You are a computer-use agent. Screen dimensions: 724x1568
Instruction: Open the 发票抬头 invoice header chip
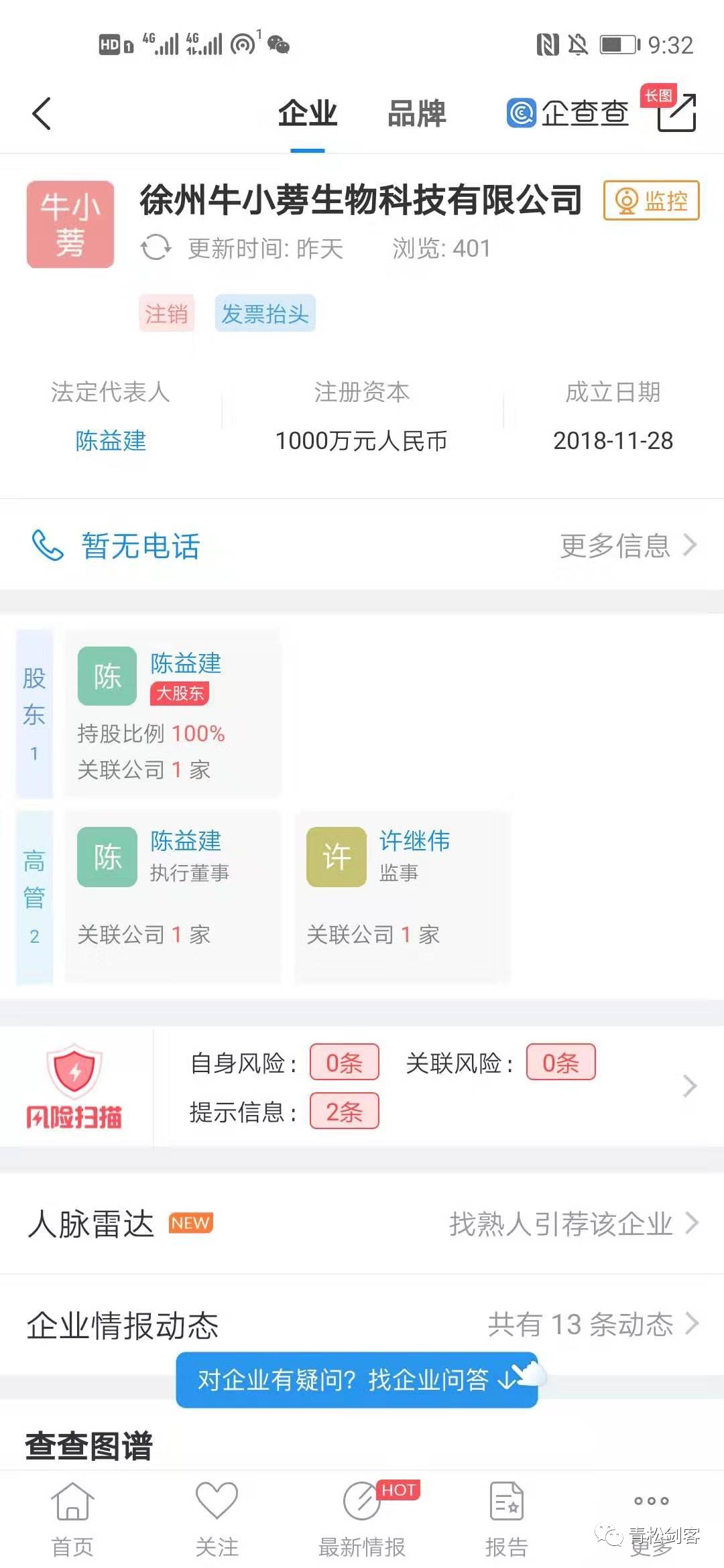click(x=265, y=314)
